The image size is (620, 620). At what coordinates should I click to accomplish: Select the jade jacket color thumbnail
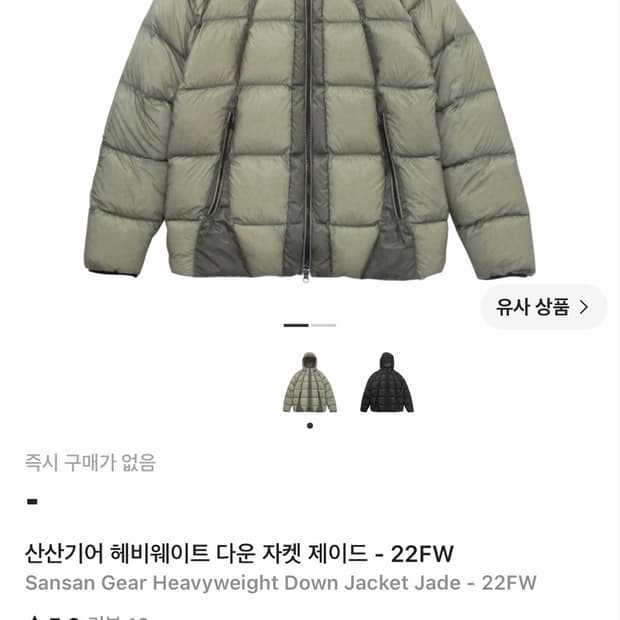pyautogui.click(x=310, y=382)
